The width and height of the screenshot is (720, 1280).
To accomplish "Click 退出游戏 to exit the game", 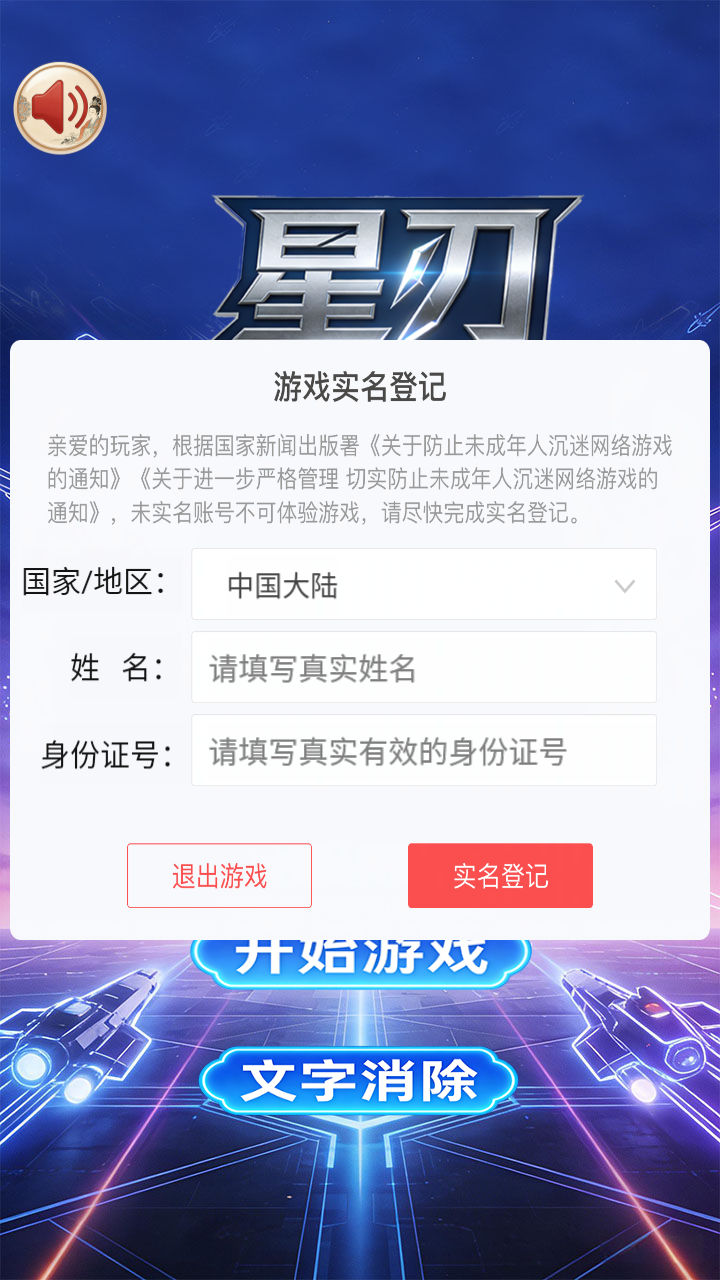I will coord(219,875).
